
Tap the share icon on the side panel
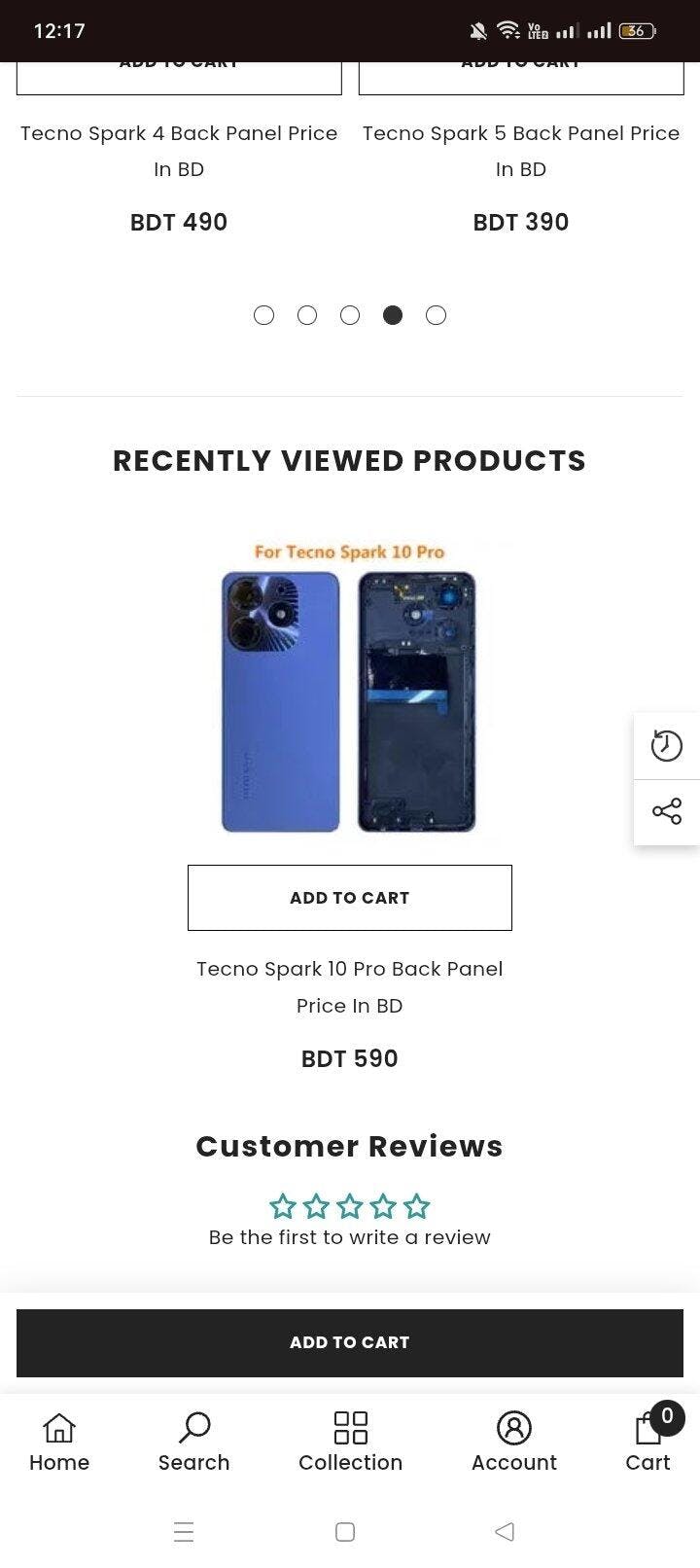coord(667,811)
